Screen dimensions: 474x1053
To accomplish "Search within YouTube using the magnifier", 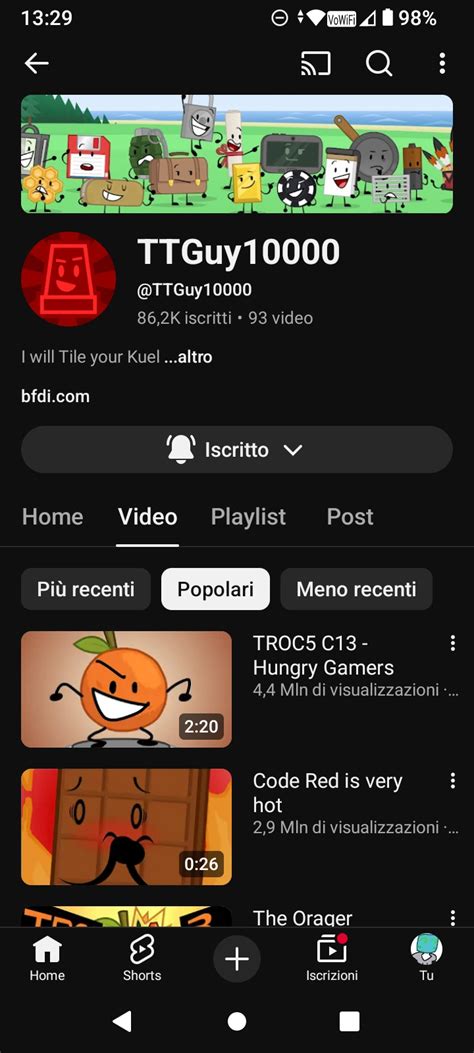I will [379, 64].
